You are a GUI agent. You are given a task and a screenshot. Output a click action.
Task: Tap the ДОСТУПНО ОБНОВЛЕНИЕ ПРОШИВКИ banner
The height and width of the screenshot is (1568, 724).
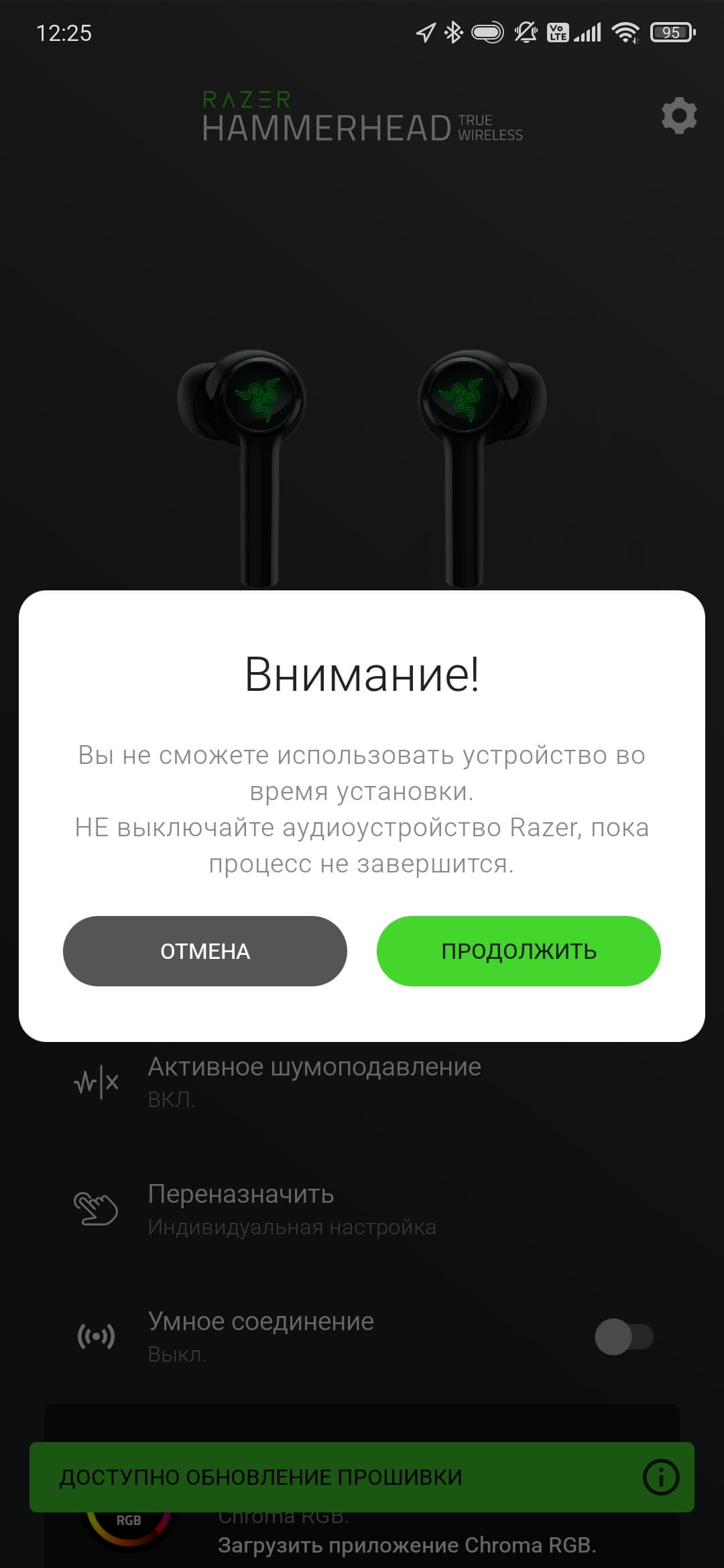[x=261, y=1477]
